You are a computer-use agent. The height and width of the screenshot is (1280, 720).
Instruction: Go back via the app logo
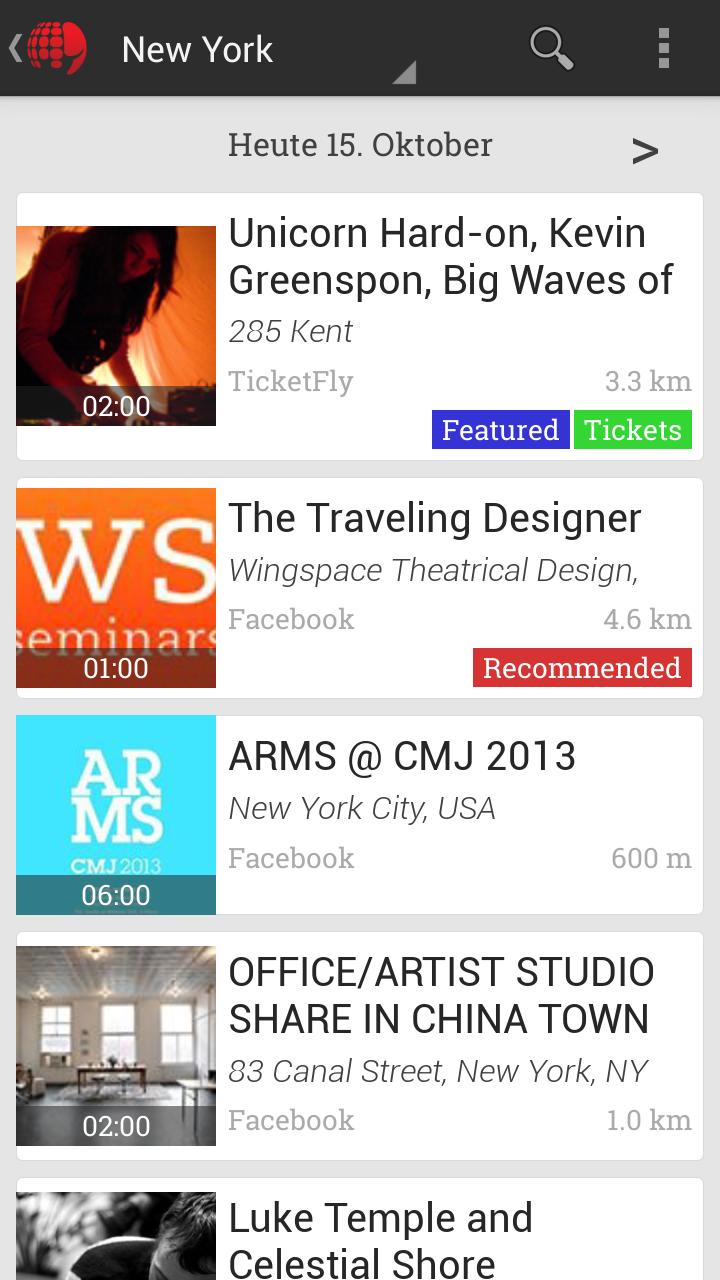tap(50, 48)
